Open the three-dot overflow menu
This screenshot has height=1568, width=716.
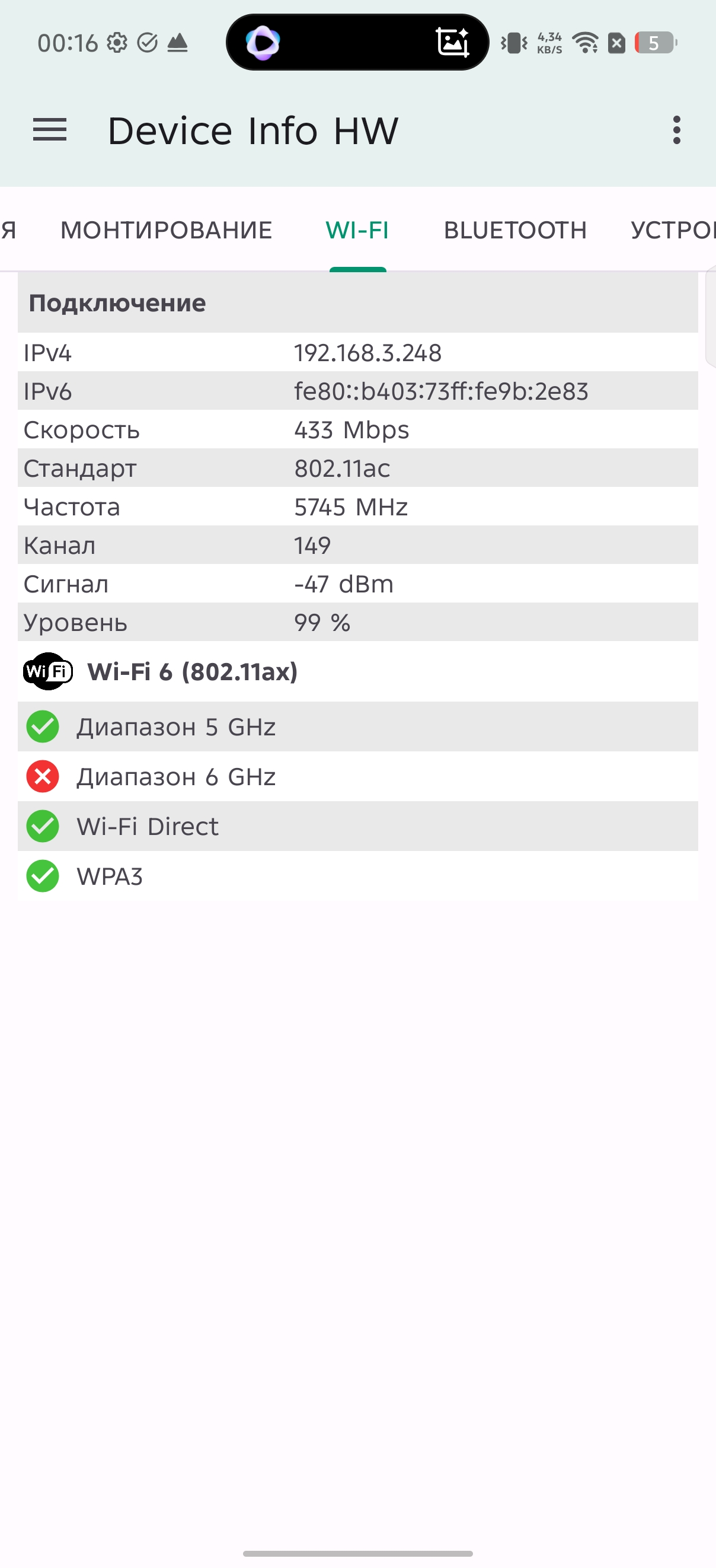pos(676,130)
